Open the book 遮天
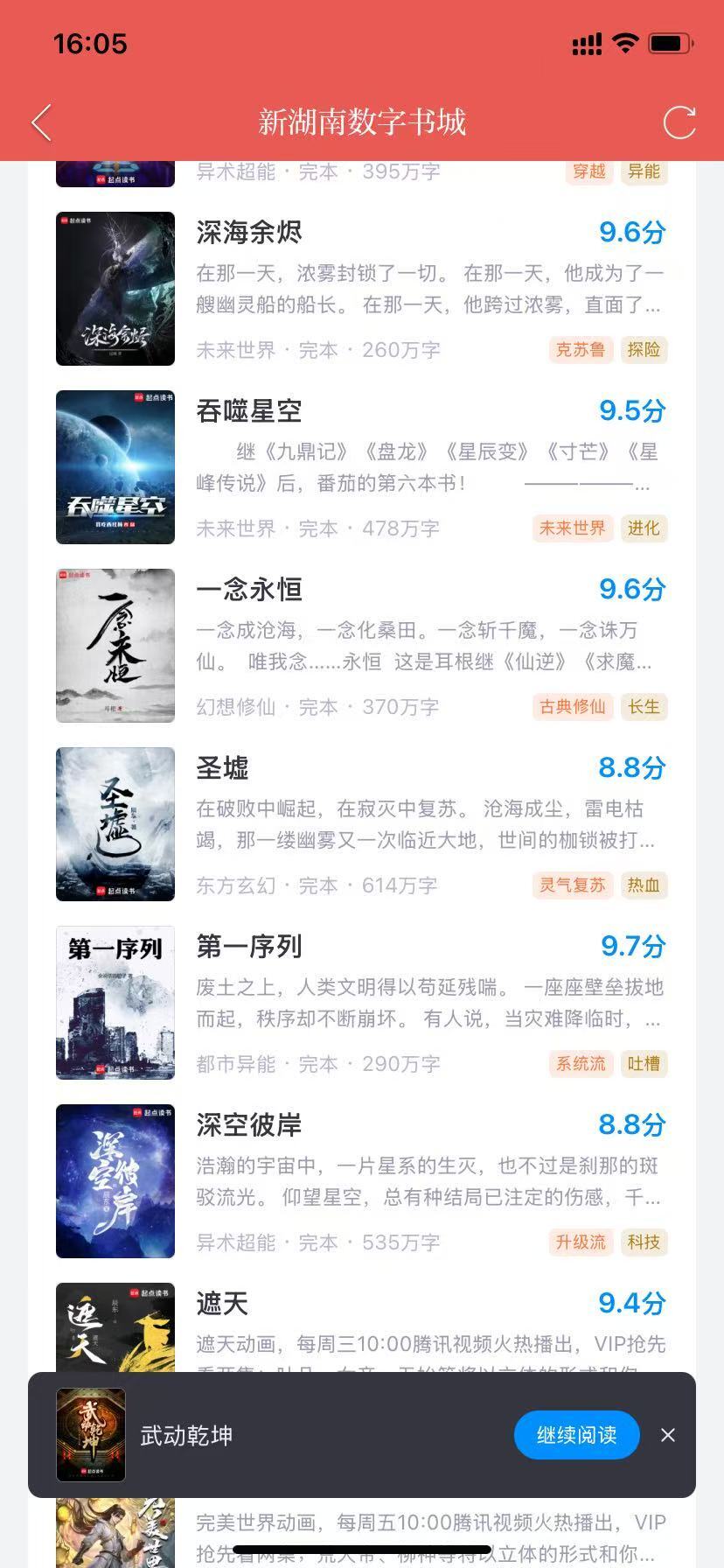Viewport: 724px width, 1568px height. pos(223,1304)
